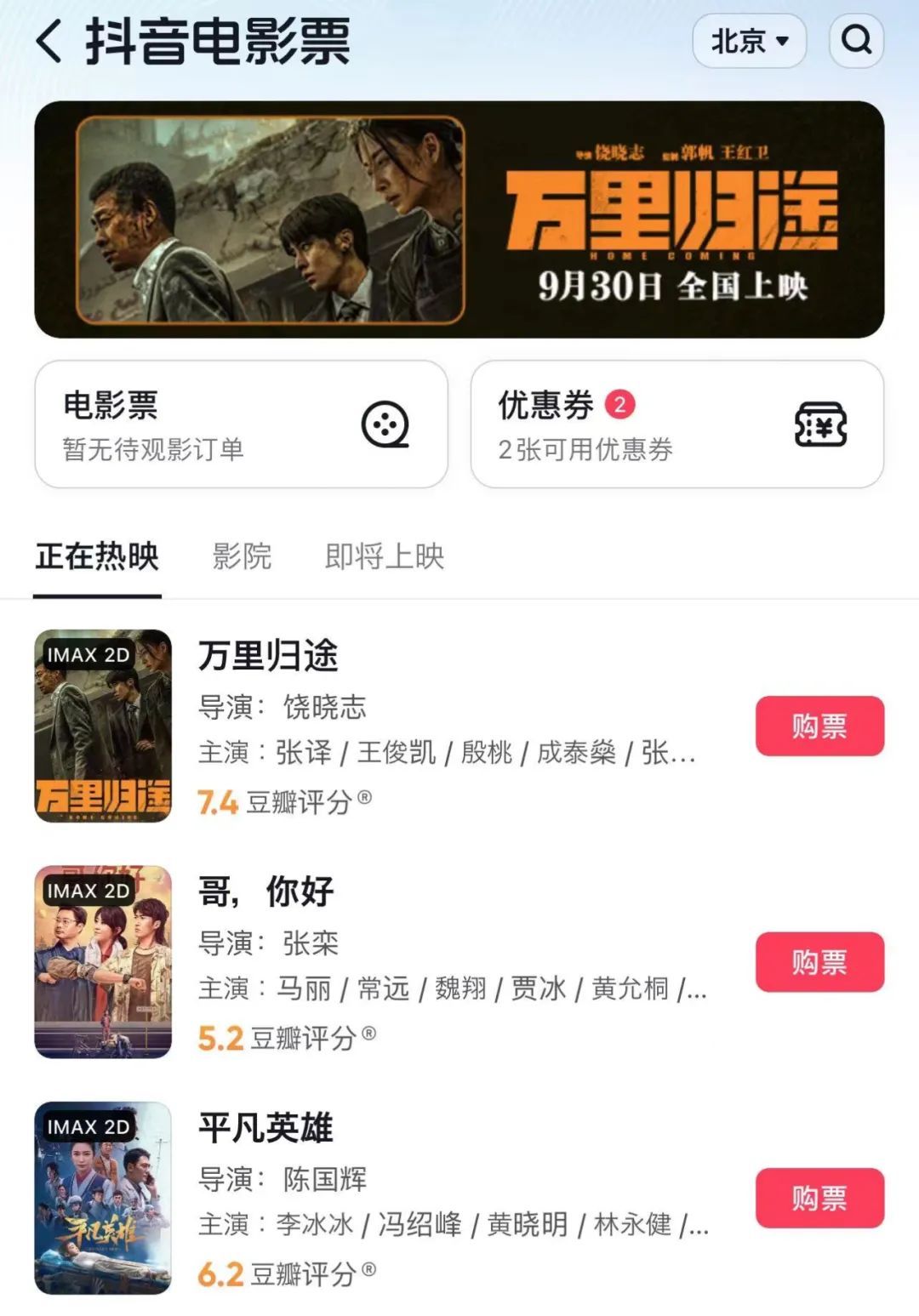Buy tickets for 哥，你好
This screenshot has width=919, height=1316.
point(819,962)
